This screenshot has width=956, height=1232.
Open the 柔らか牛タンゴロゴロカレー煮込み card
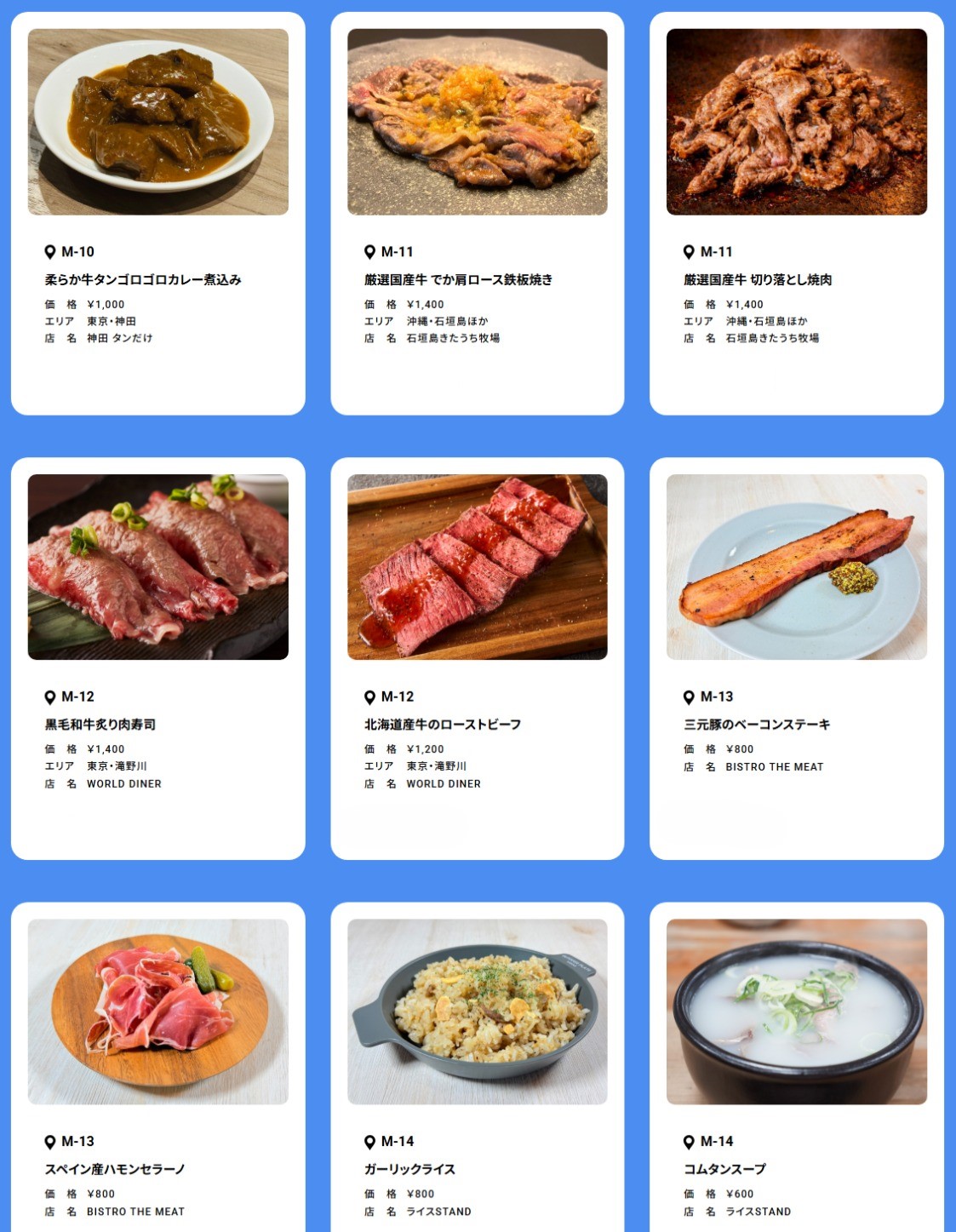(x=157, y=213)
